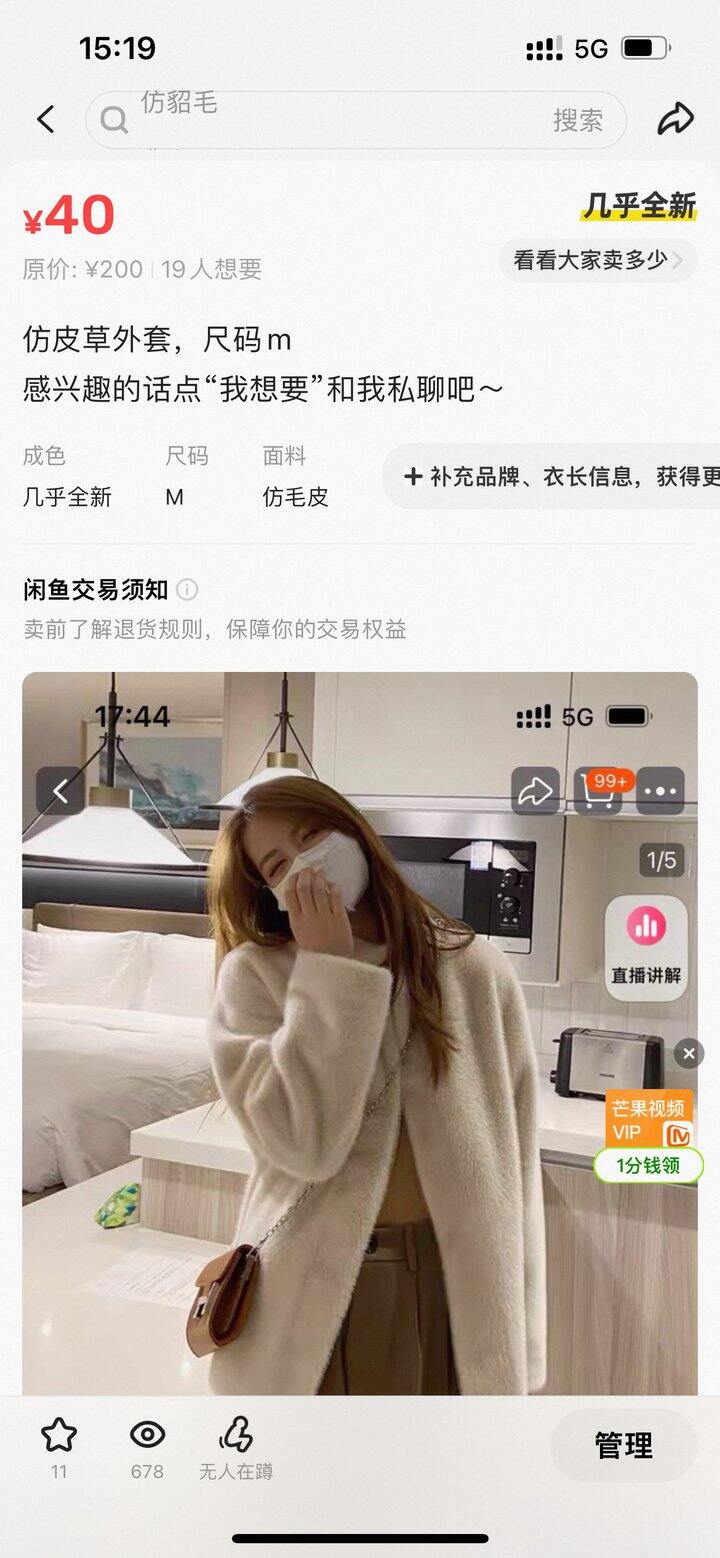Open the 闲鱼交易须知 info icon
720x1558 pixels.
click(187, 590)
